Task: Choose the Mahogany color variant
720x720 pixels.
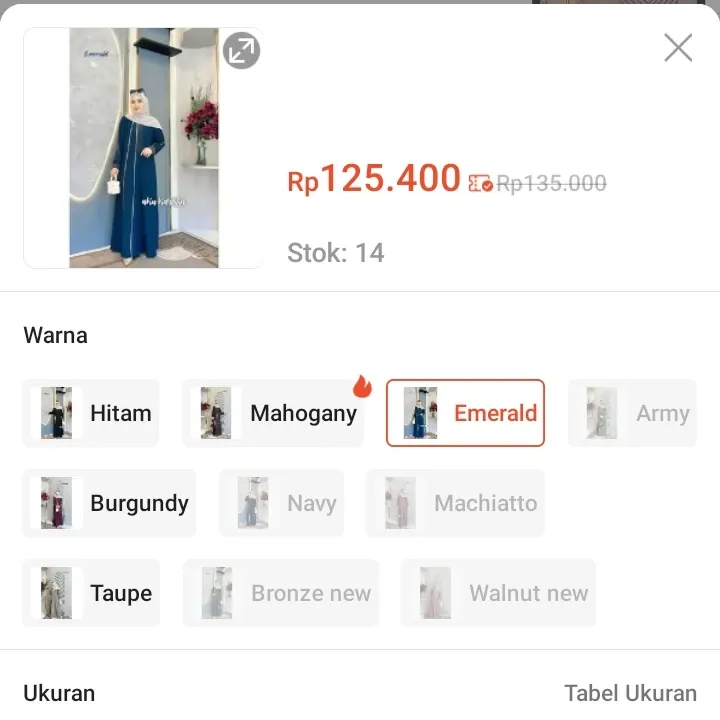Action: pos(273,413)
